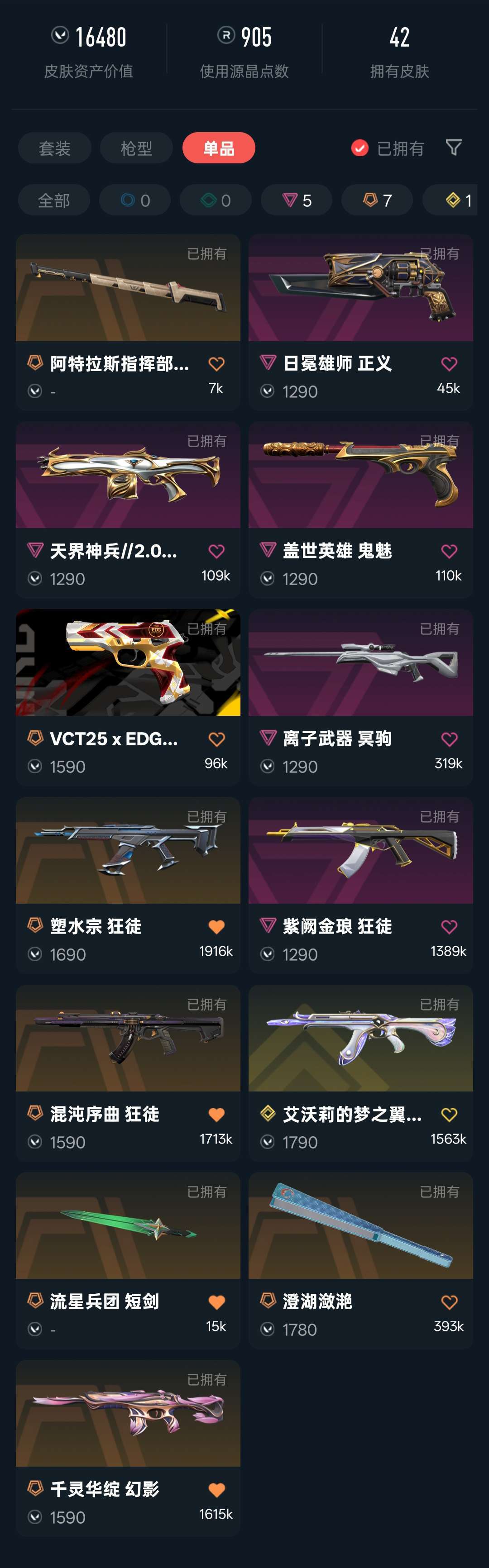Switch to the 枪型 tab
This screenshot has width=489, height=1568.
(136, 148)
